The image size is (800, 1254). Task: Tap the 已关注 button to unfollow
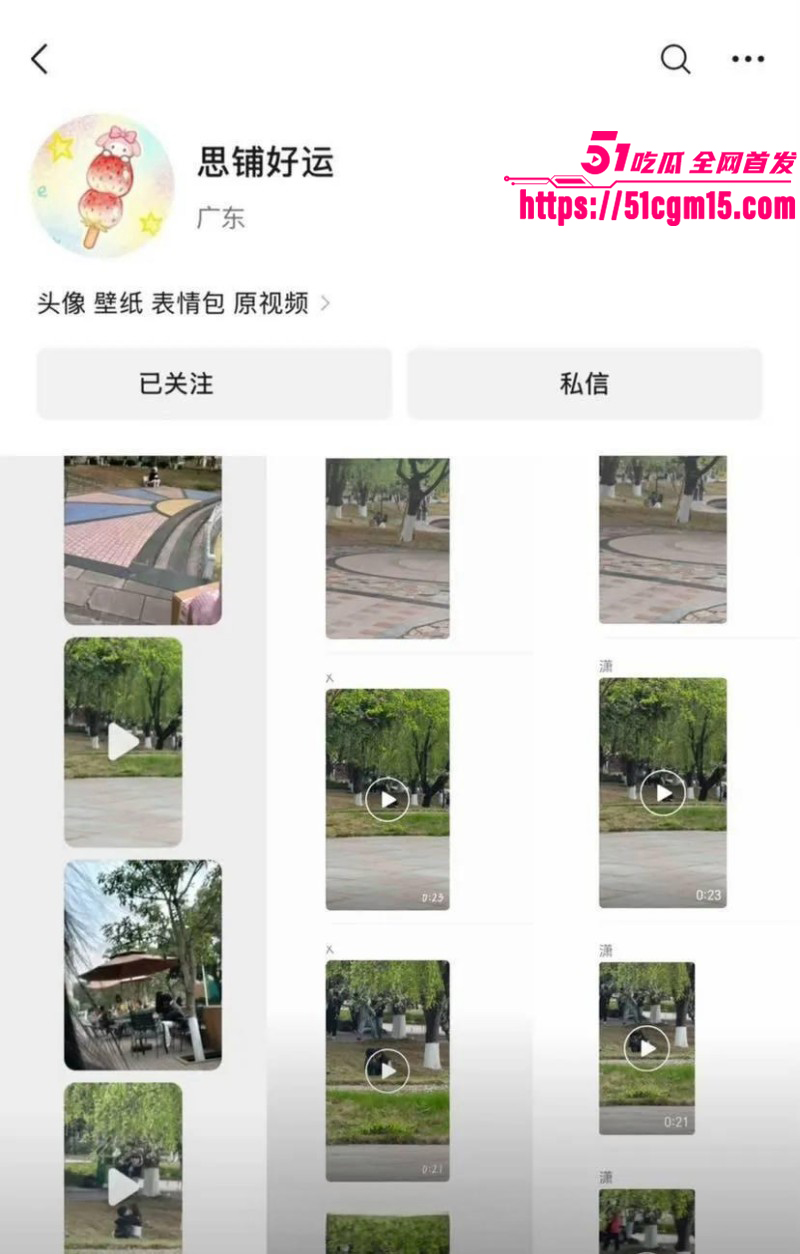214,383
